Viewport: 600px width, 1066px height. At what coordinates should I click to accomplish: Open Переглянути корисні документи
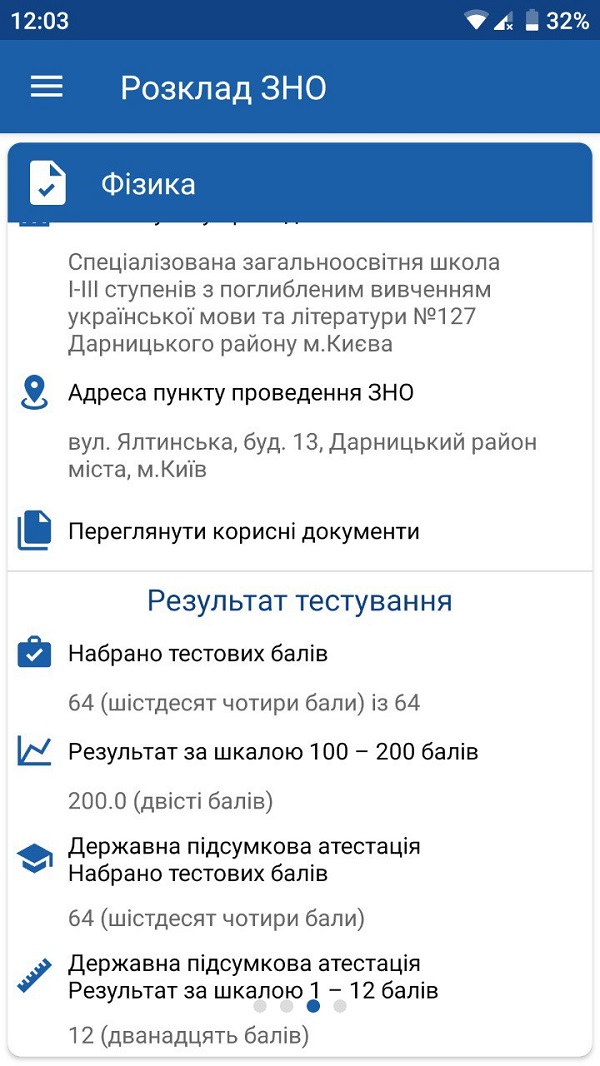243,531
